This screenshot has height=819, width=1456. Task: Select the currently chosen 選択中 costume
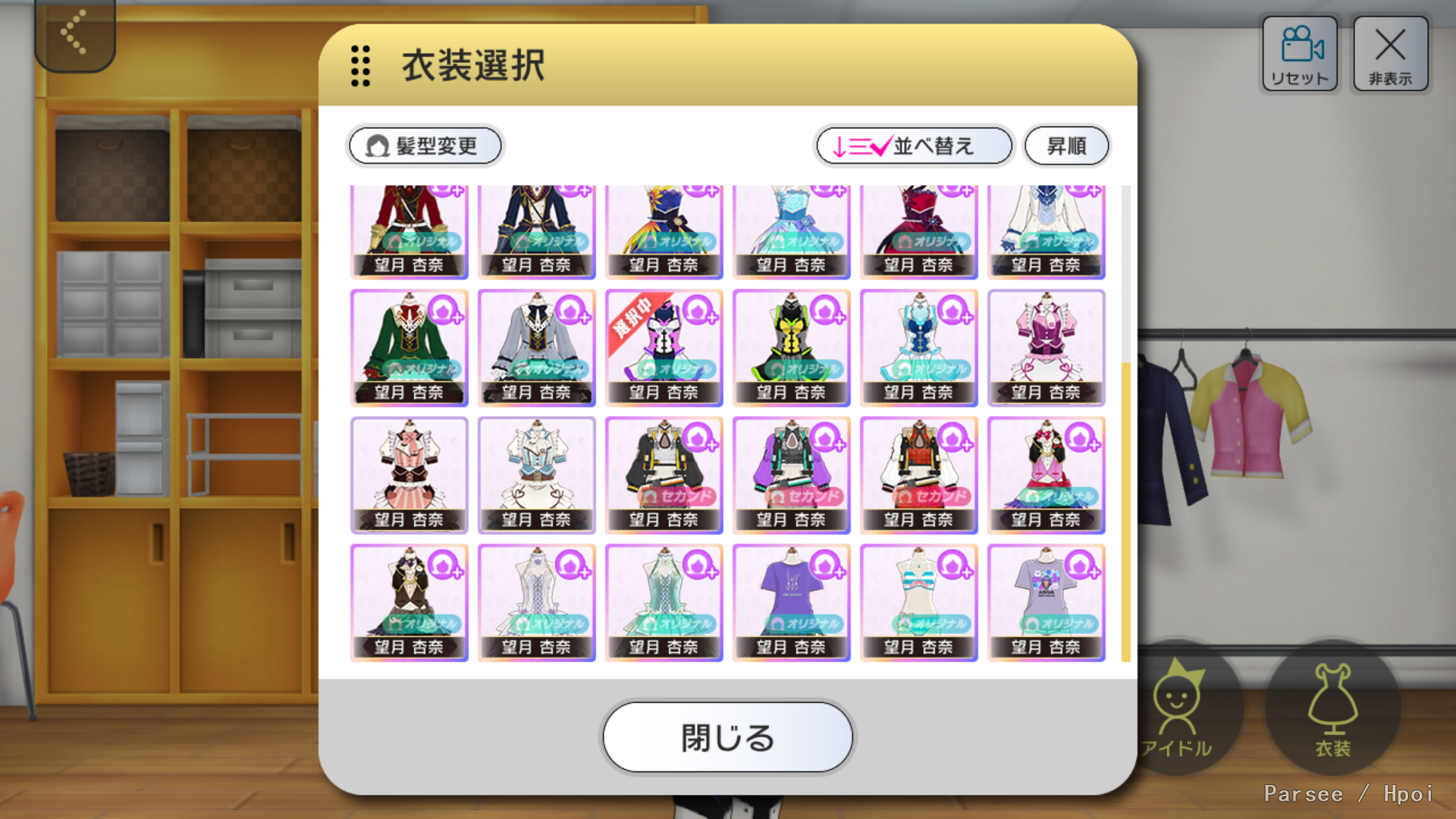(x=664, y=347)
